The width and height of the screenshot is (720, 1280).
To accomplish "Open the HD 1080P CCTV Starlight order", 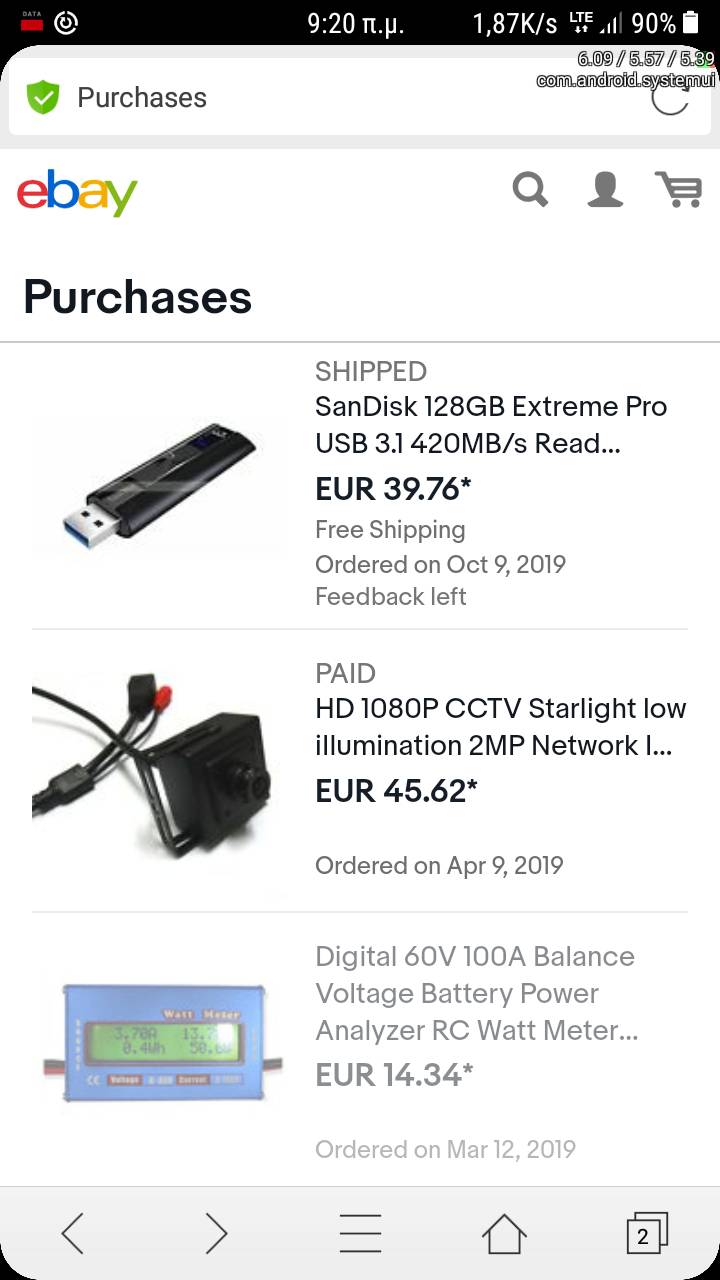I will tap(500, 727).
